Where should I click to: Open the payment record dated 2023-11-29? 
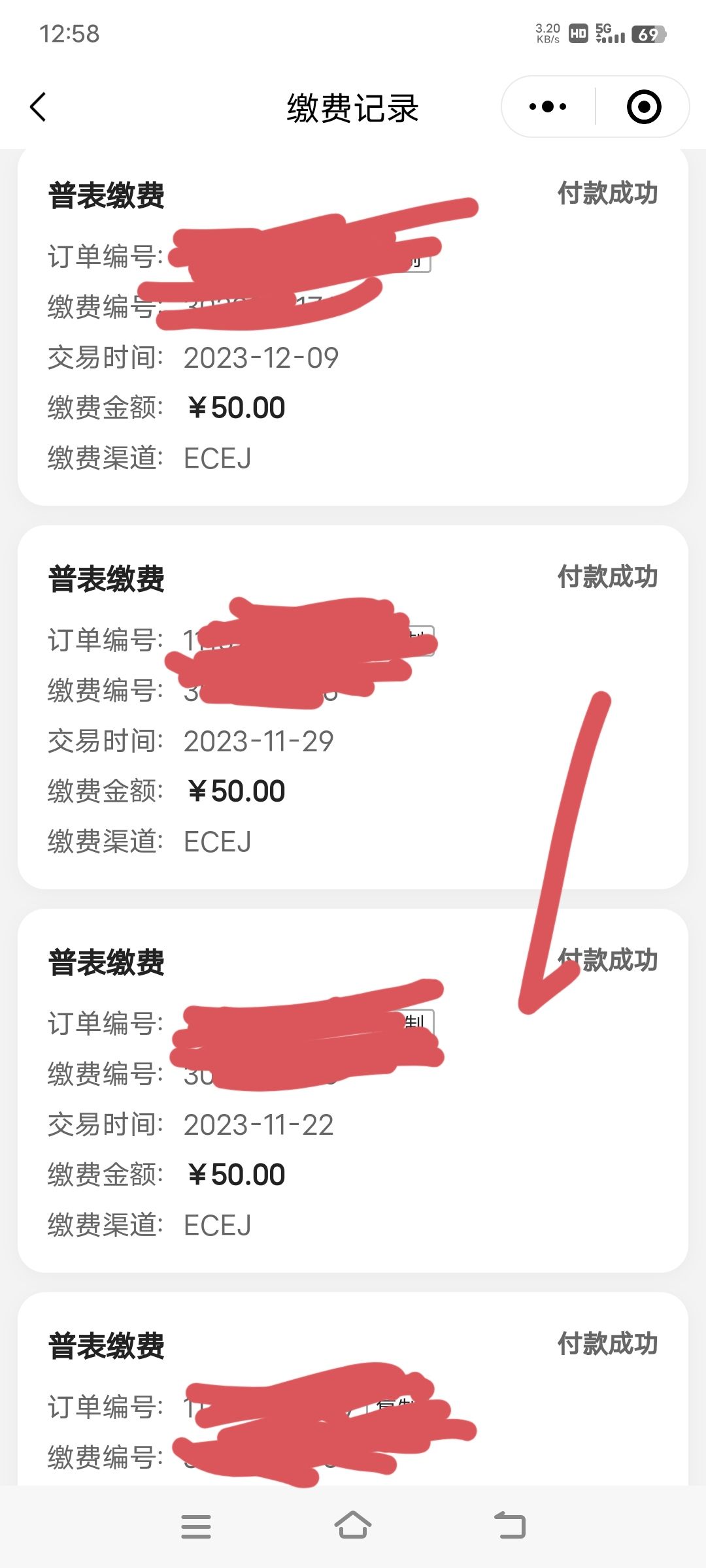click(x=353, y=707)
